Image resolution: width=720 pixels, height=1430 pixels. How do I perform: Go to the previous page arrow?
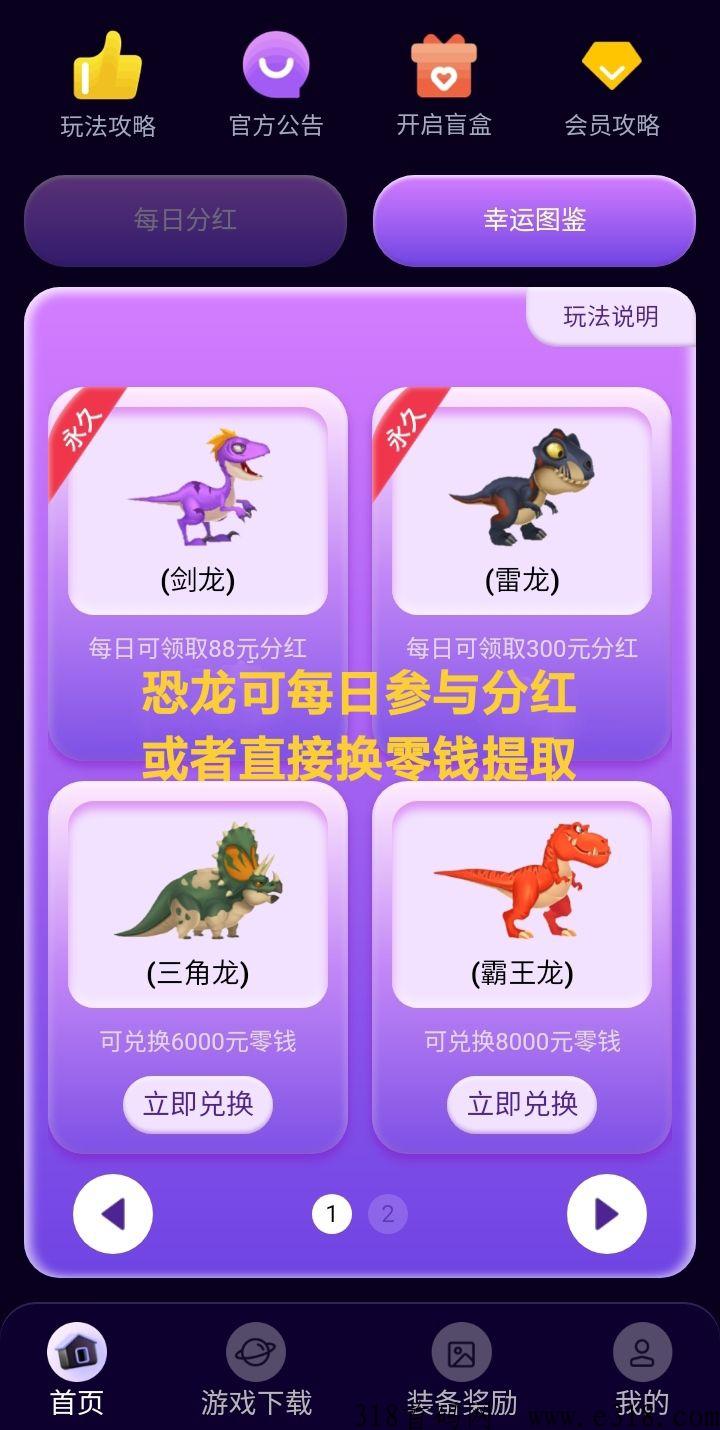tap(113, 1214)
